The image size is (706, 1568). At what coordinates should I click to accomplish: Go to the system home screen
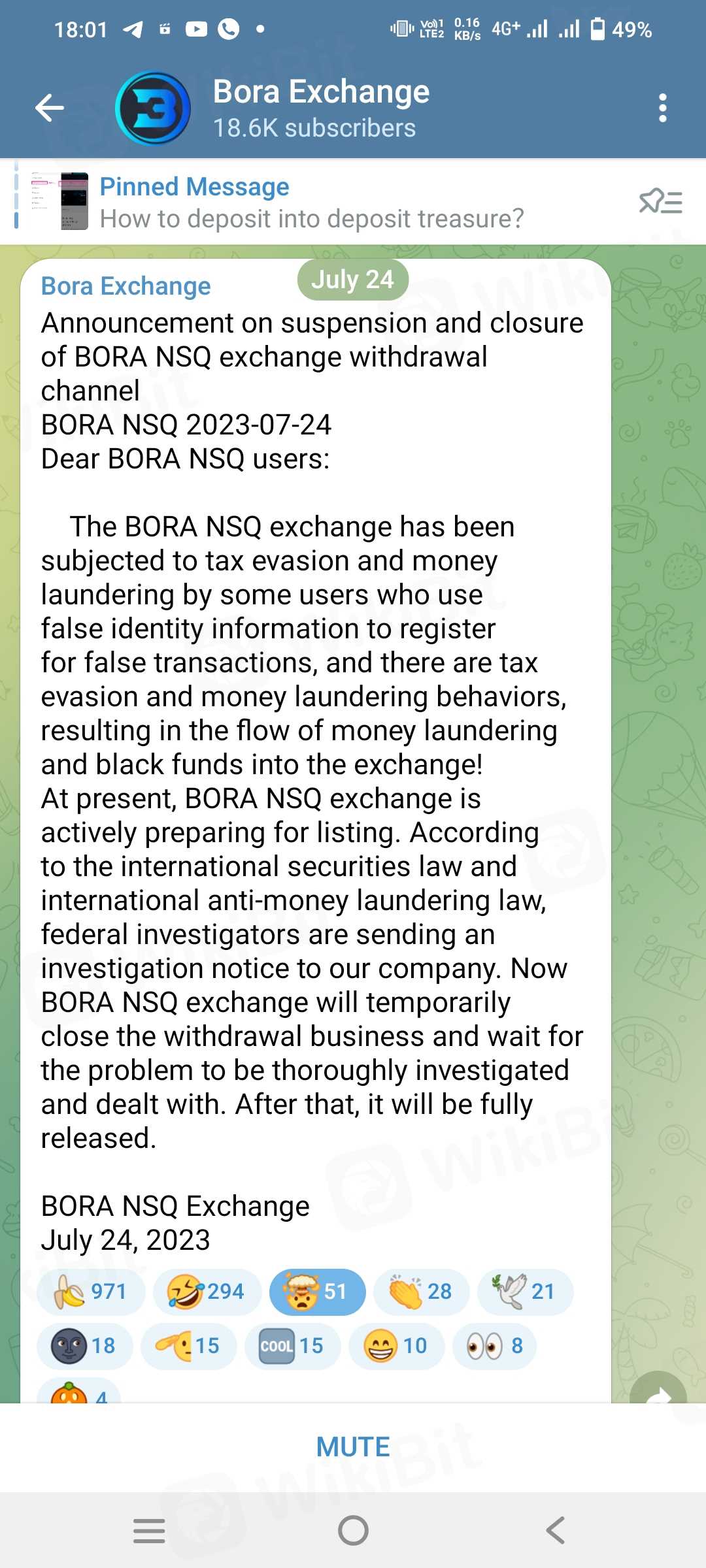pos(353,1530)
